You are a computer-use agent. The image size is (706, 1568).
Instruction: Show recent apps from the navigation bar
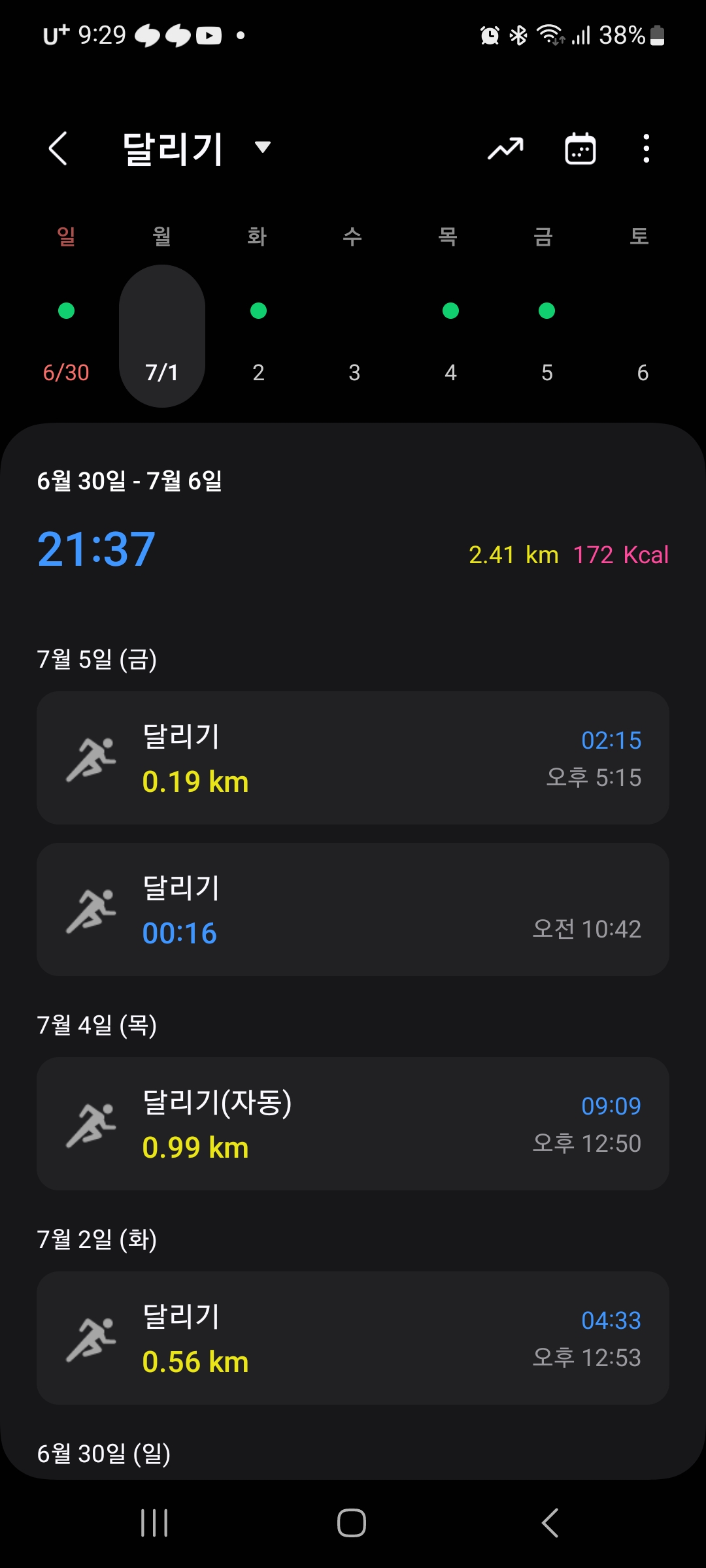point(155,1523)
